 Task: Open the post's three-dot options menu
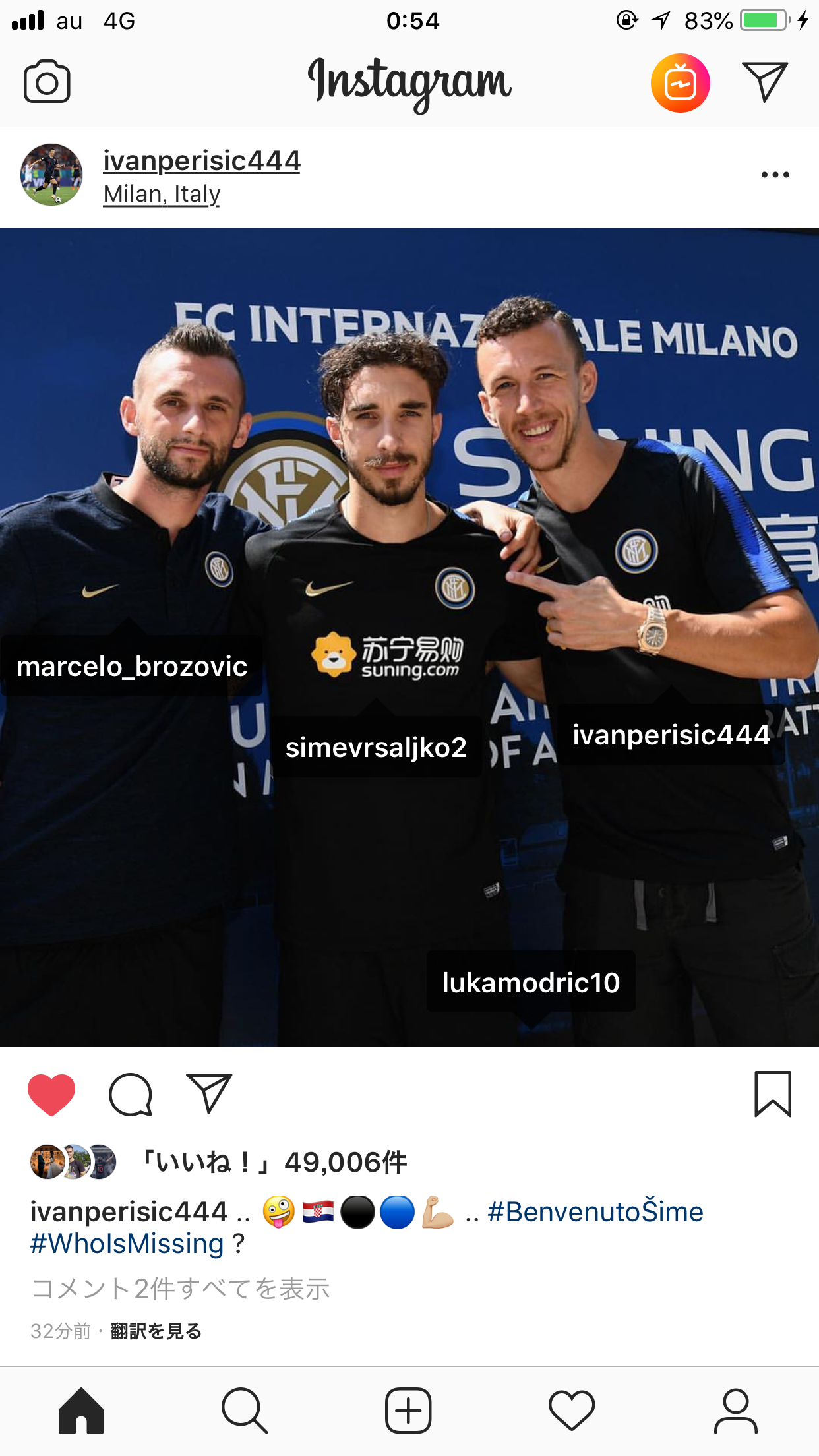tap(775, 175)
